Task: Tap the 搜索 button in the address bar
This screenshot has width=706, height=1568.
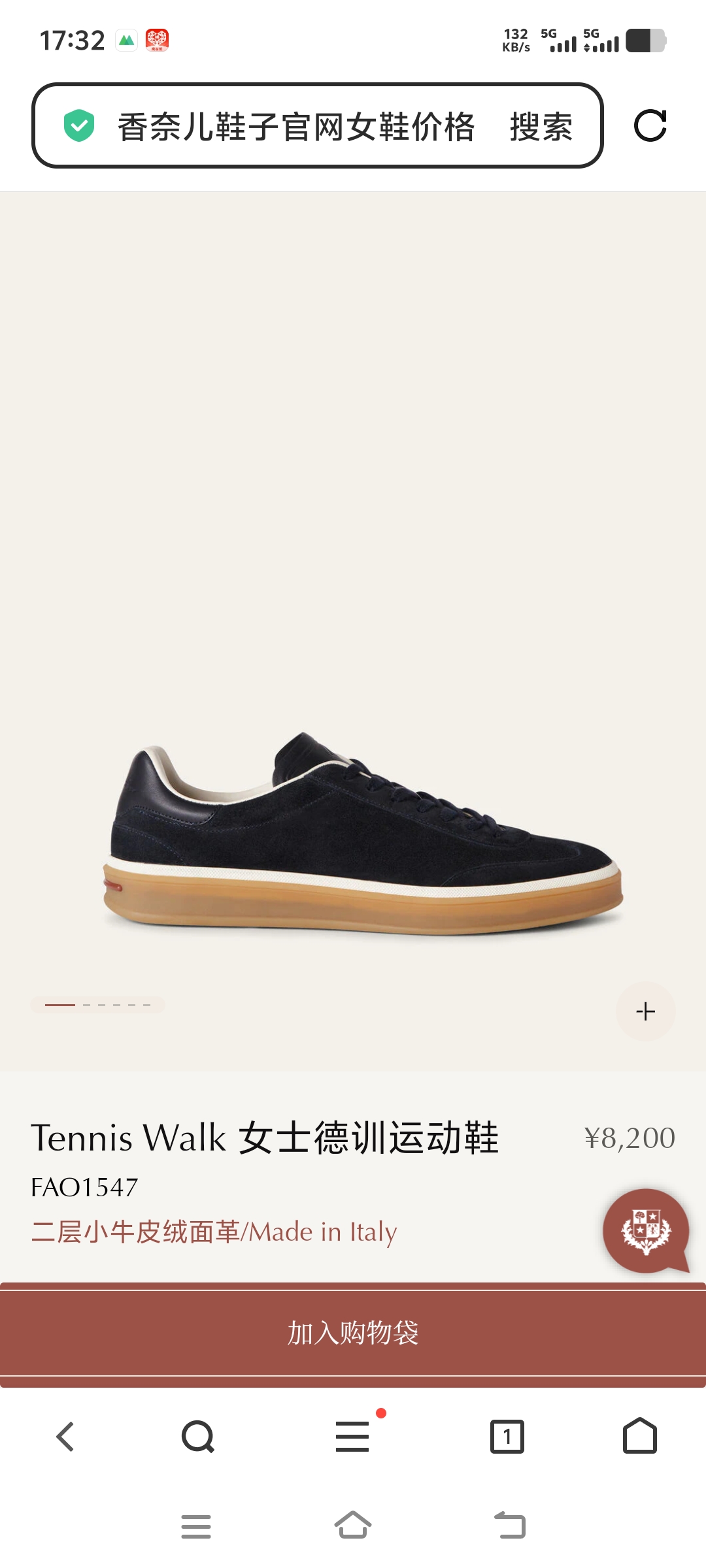Action: [541, 126]
